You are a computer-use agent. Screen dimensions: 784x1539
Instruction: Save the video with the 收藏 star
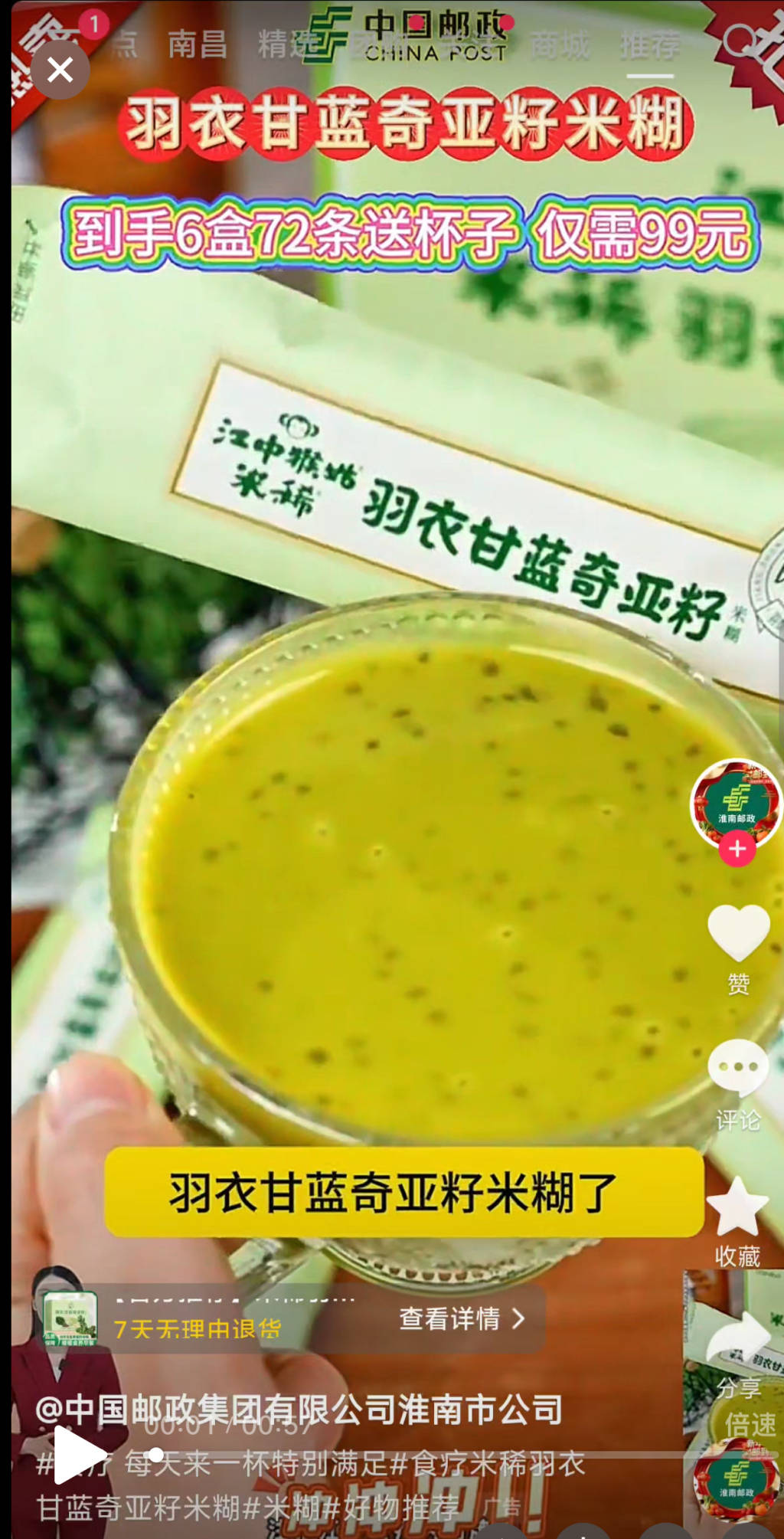click(x=737, y=1209)
